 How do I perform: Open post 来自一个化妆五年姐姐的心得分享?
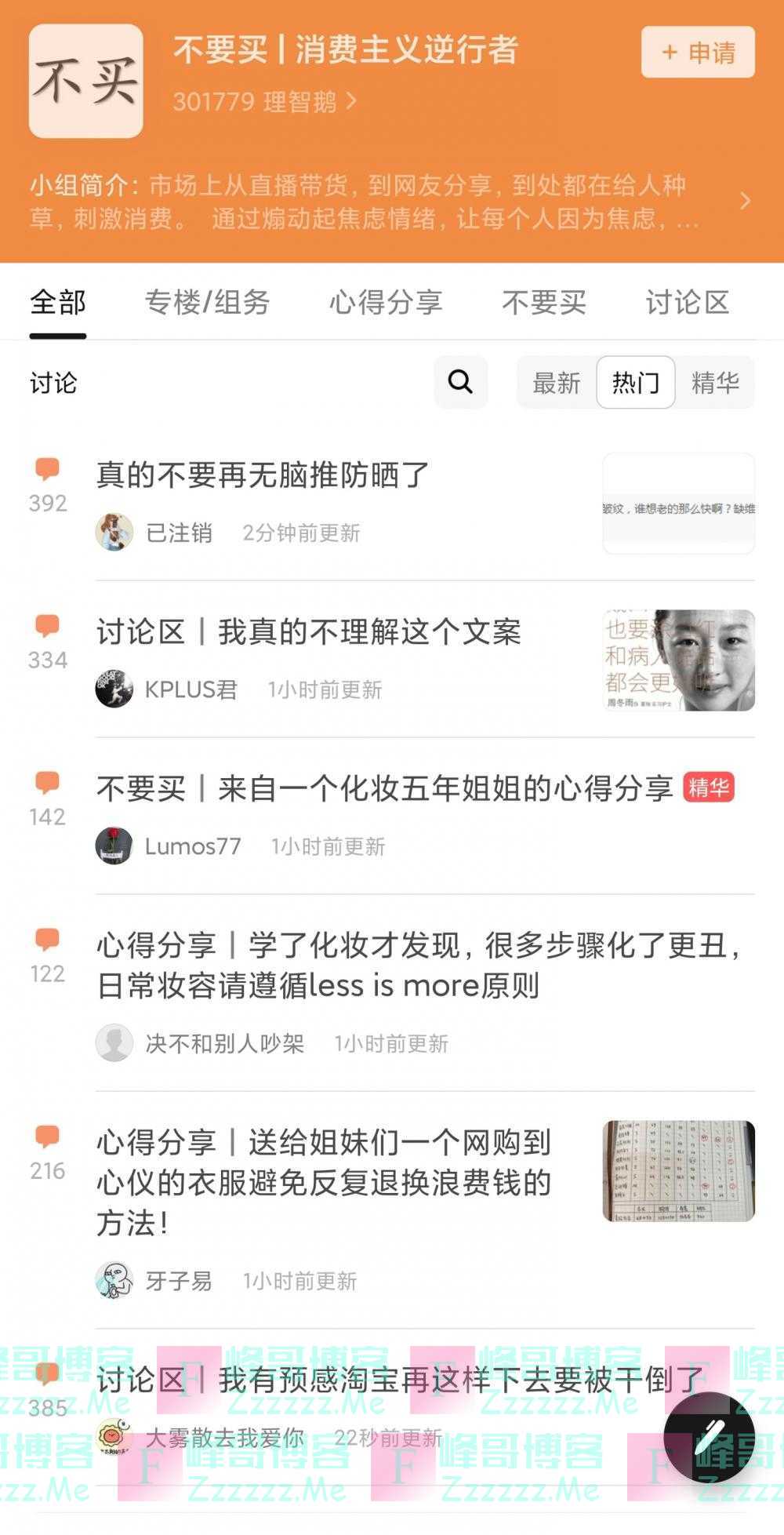click(384, 789)
